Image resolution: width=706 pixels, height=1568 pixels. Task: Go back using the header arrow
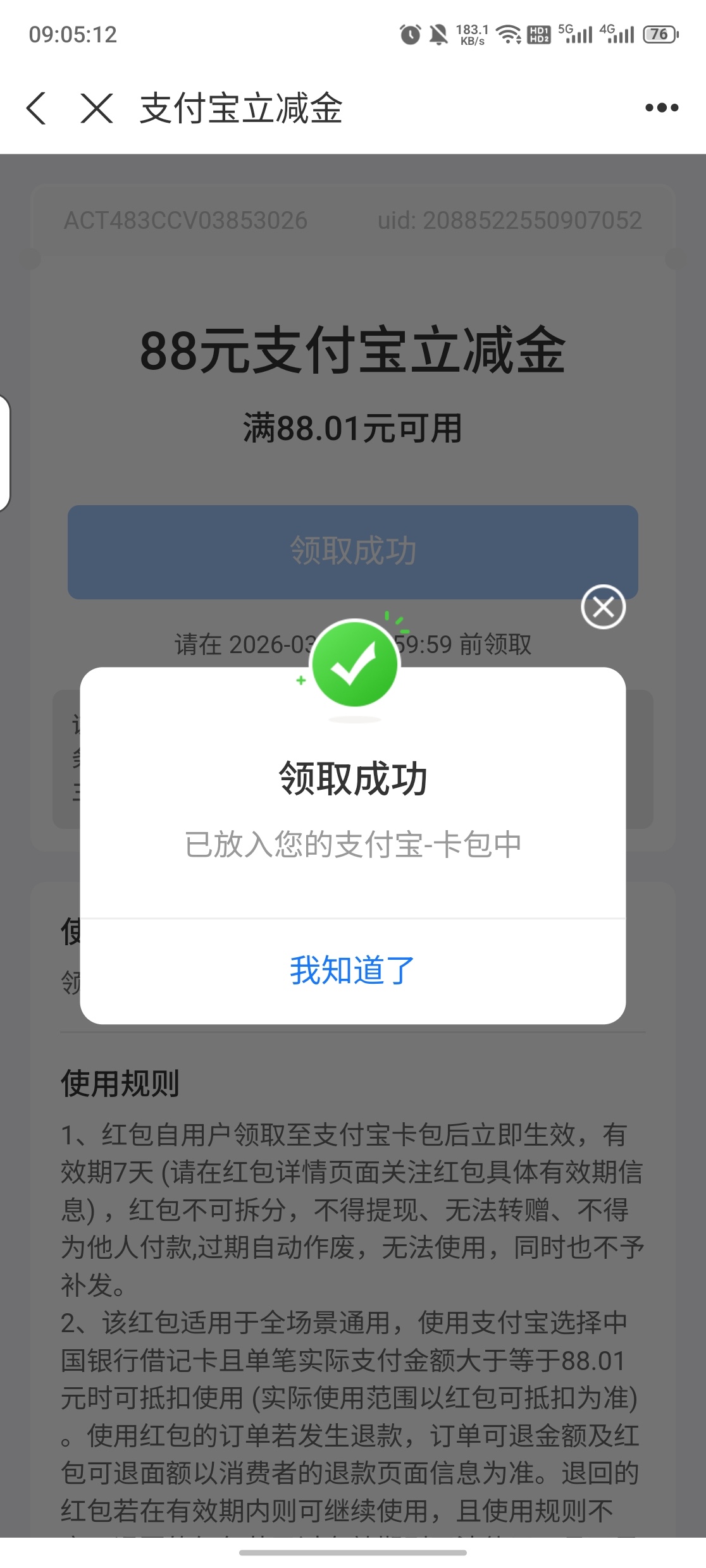(x=37, y=108)
